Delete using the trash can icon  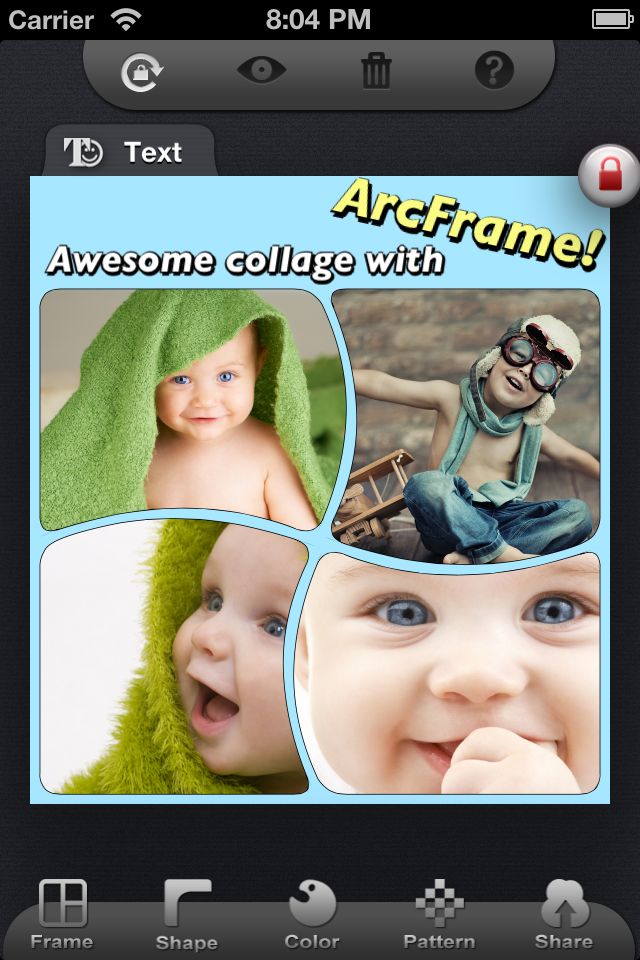pos(376,72)
